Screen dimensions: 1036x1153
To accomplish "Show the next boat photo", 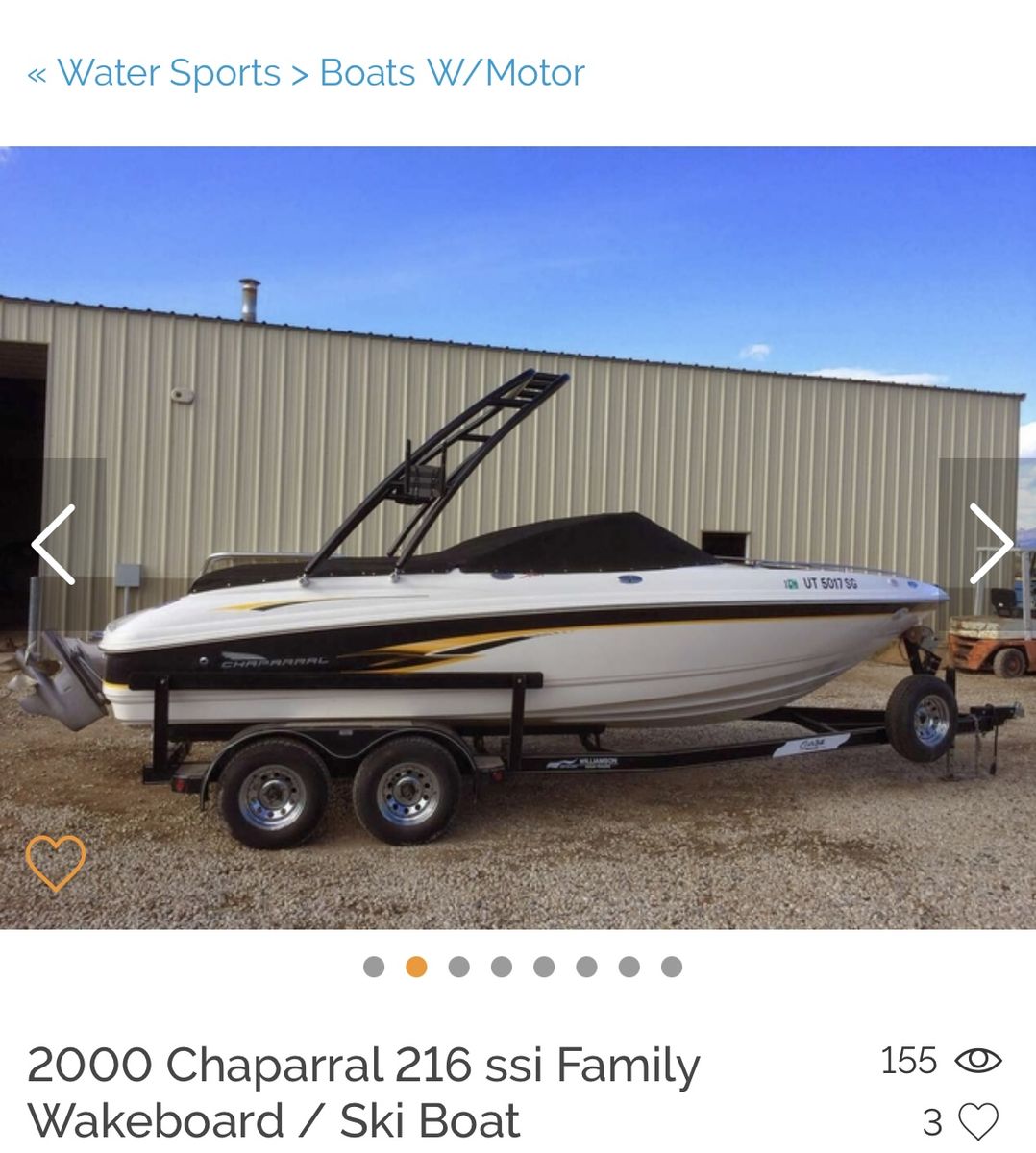I will coord(990,545).
